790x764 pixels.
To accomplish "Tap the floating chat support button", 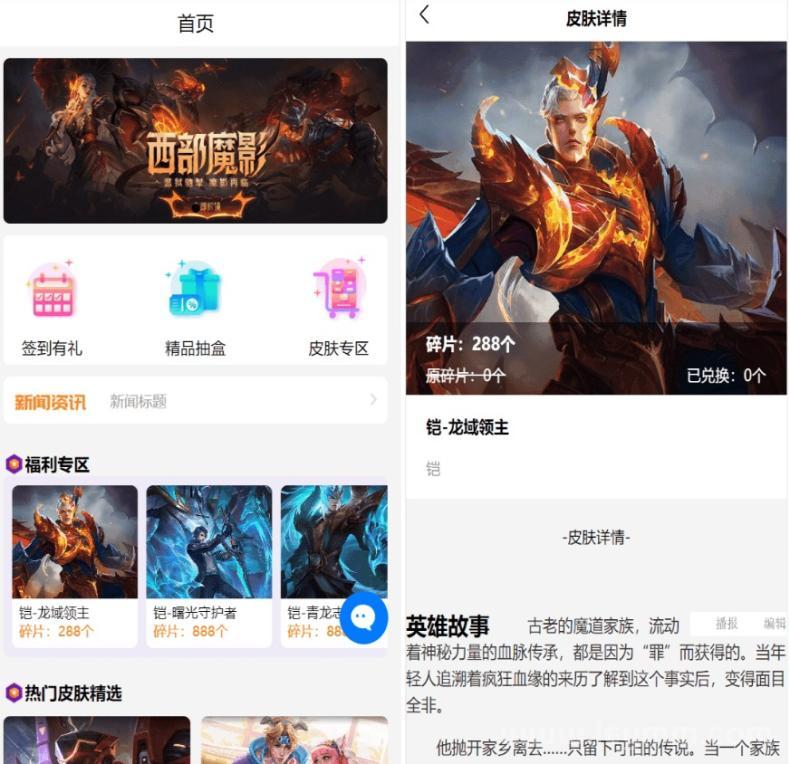I will click(363, 618).
